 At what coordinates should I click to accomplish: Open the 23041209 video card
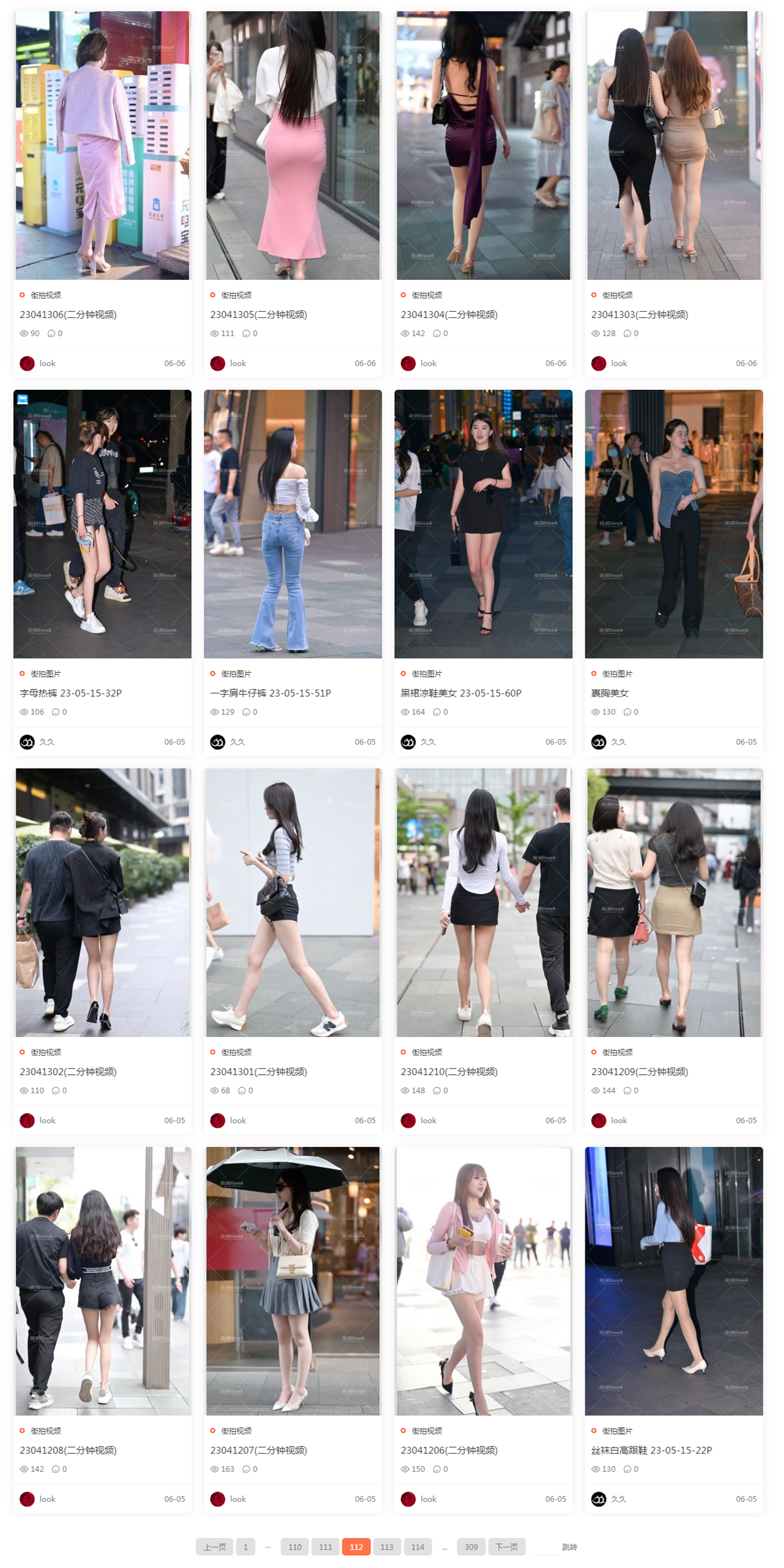(640, 1071)
